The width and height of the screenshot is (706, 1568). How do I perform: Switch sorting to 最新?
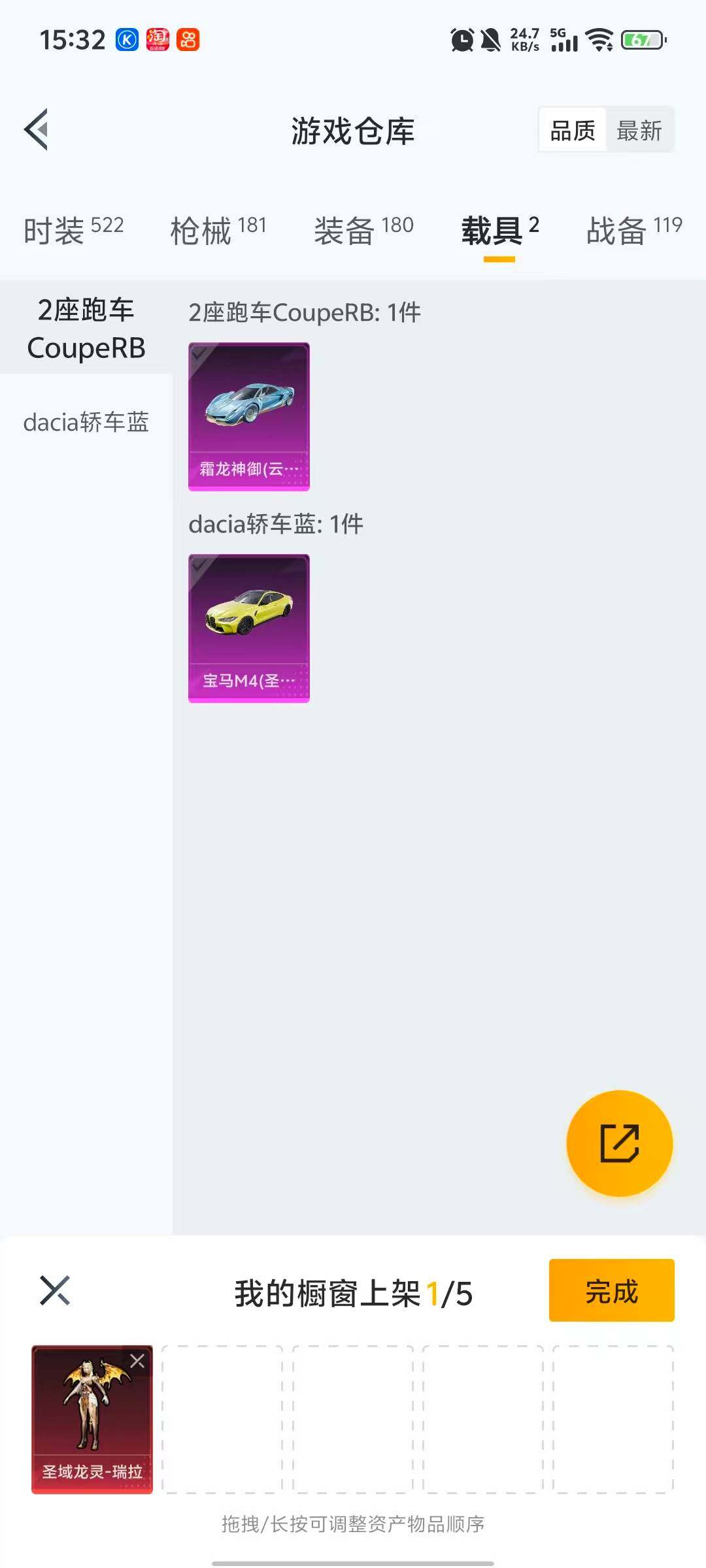(639, 129)
